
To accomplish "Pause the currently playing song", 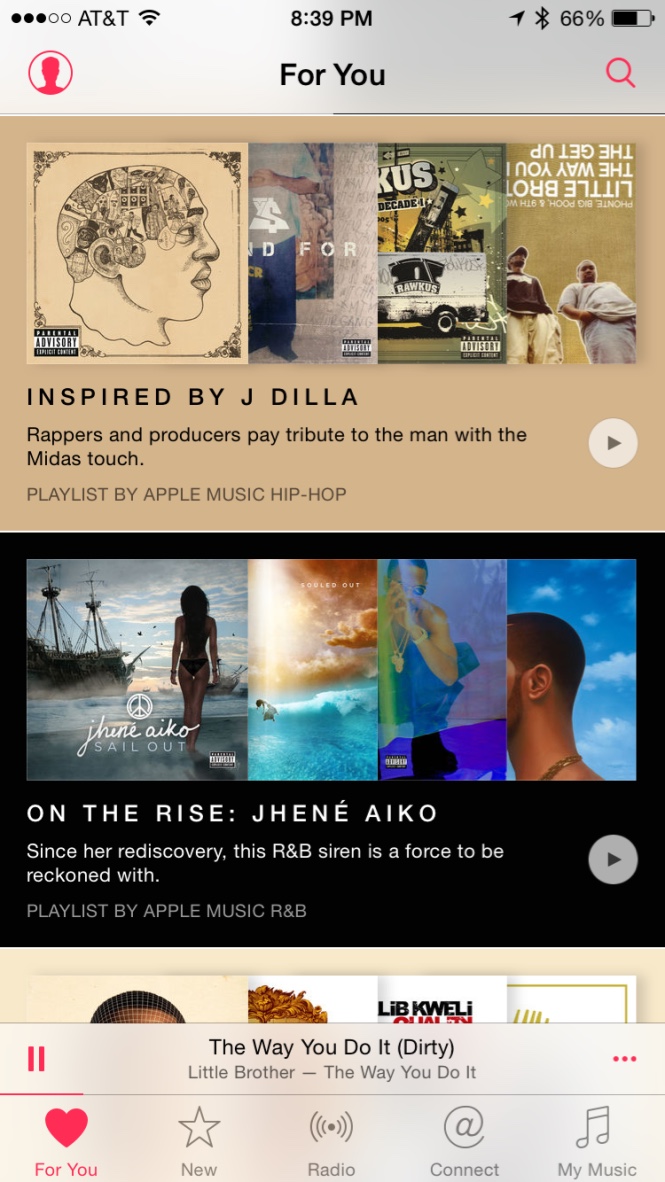I will pyautogui.click(x=36, y=1058).
